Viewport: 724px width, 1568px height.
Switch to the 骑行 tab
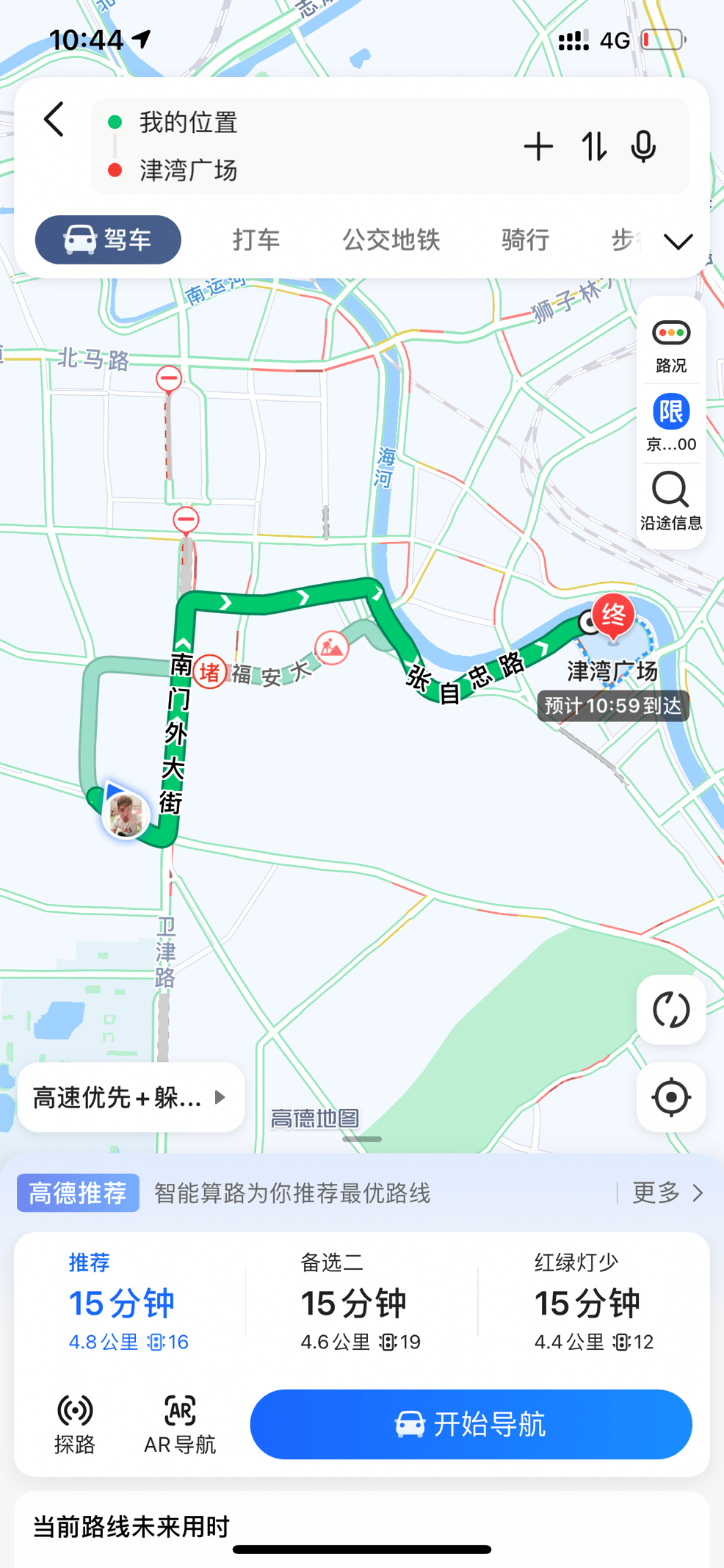[525, 240]
